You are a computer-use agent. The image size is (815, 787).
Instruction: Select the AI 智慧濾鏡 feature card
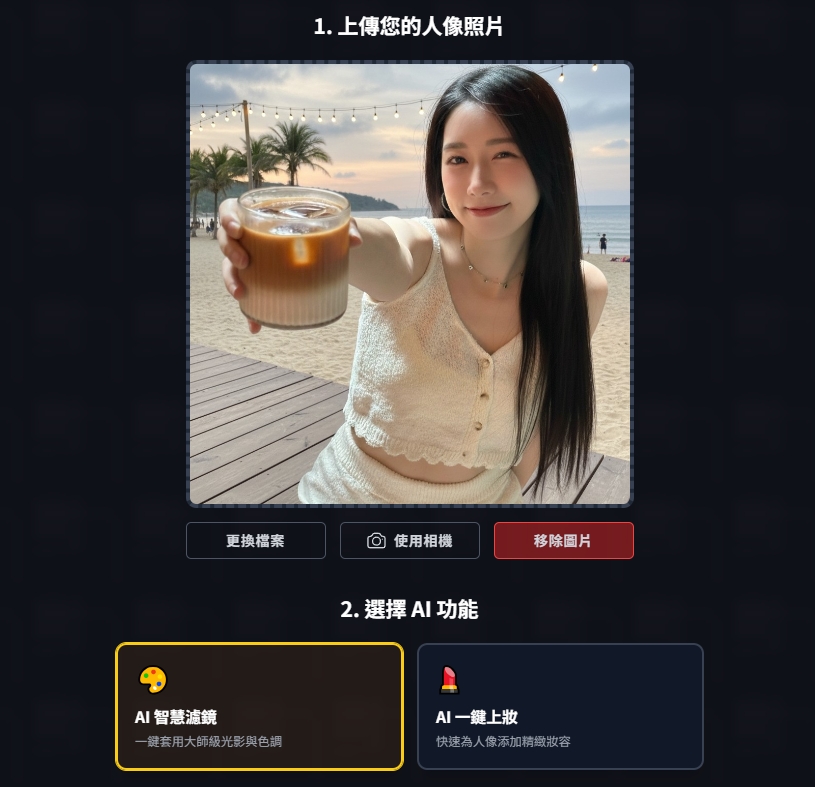(x=259, y=706)
